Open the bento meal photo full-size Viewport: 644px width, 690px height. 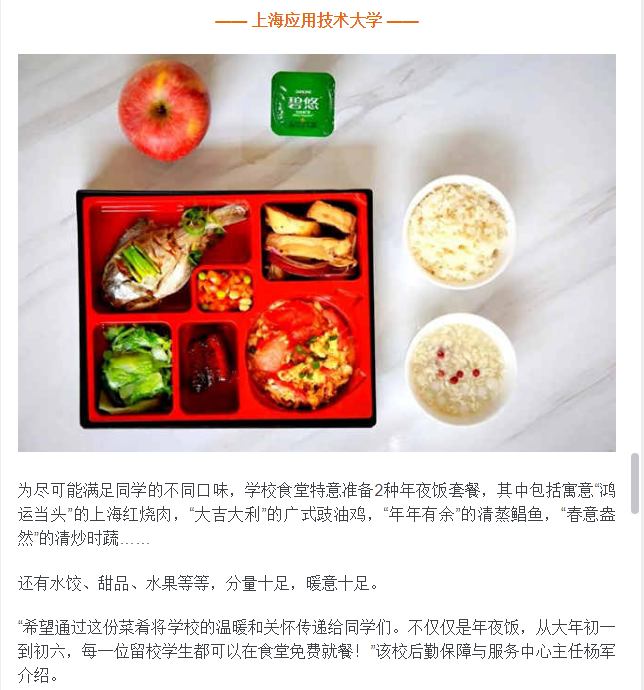316,253
